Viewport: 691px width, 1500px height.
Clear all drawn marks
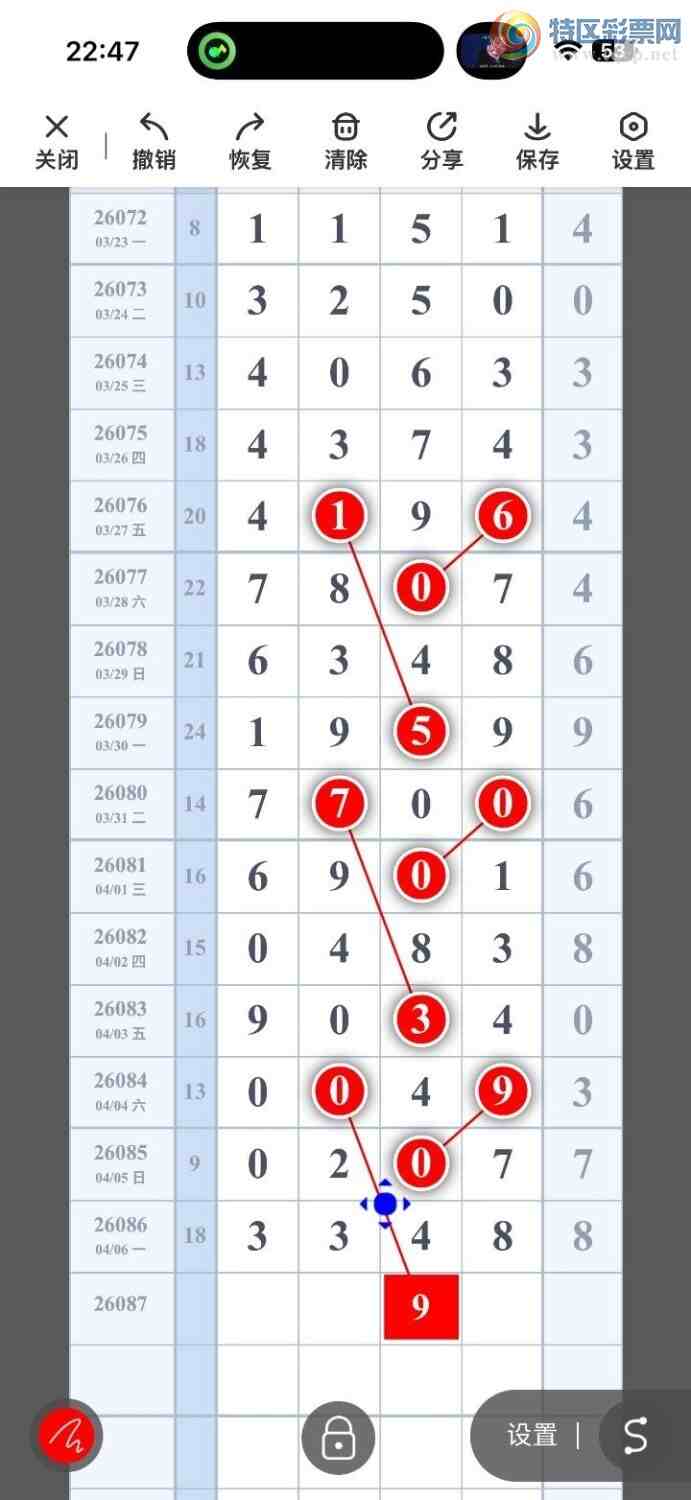click(345, 142)
